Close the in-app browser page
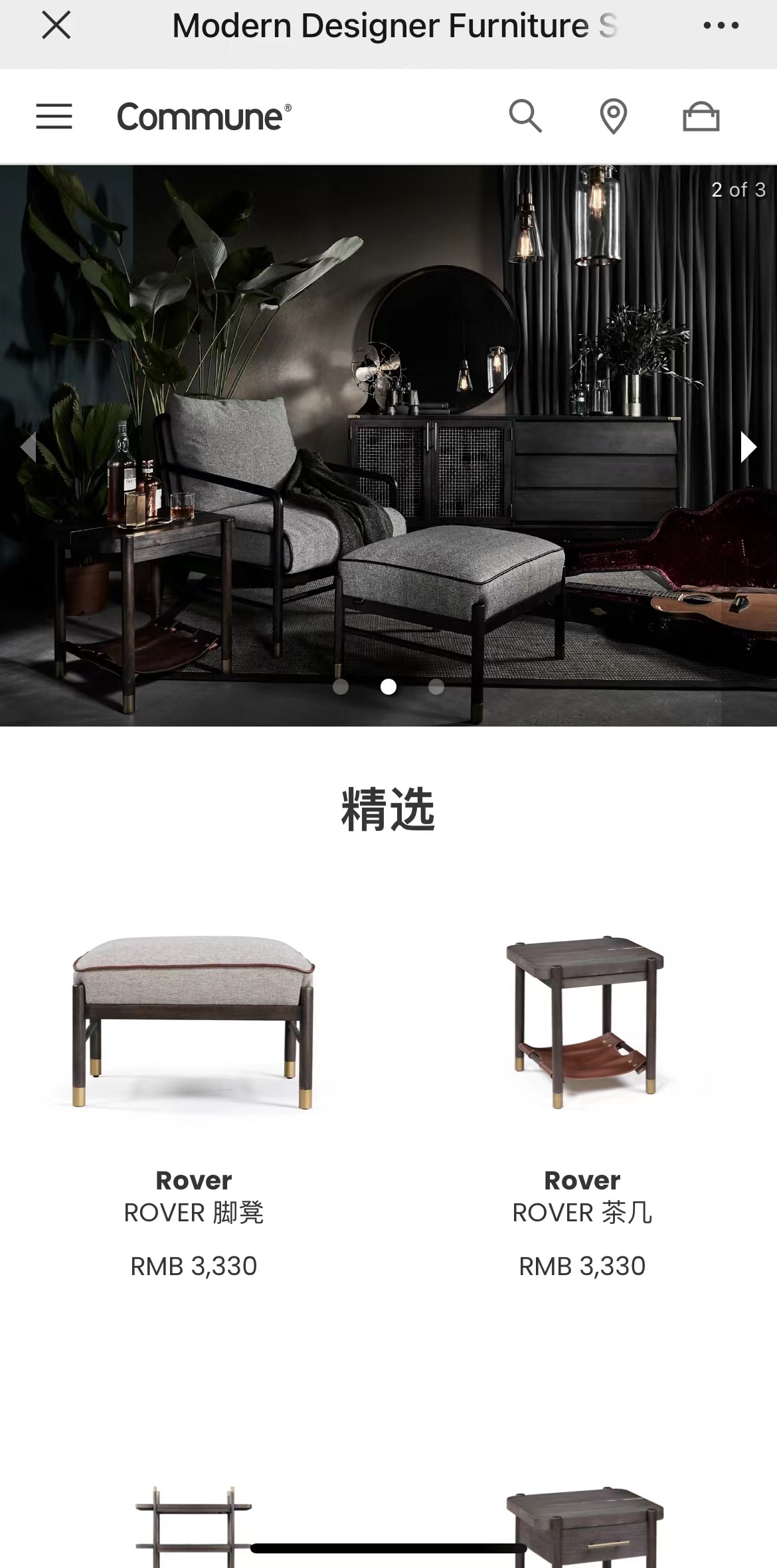Image resolution: width=777 pixels, height=1568 pixels. pos(56,26)
